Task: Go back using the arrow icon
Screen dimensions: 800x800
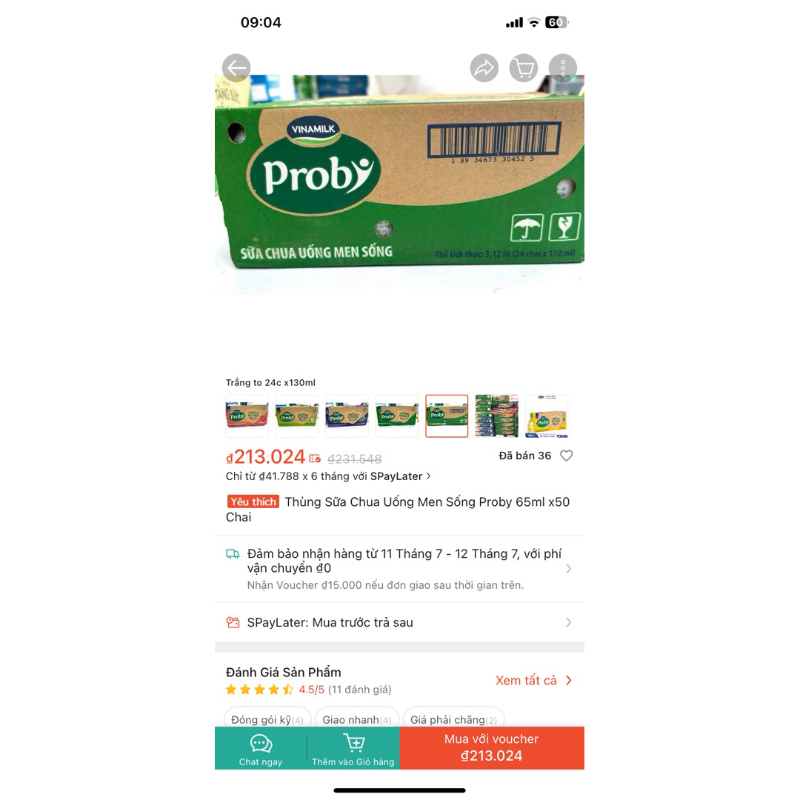Action: coord(236,68)
